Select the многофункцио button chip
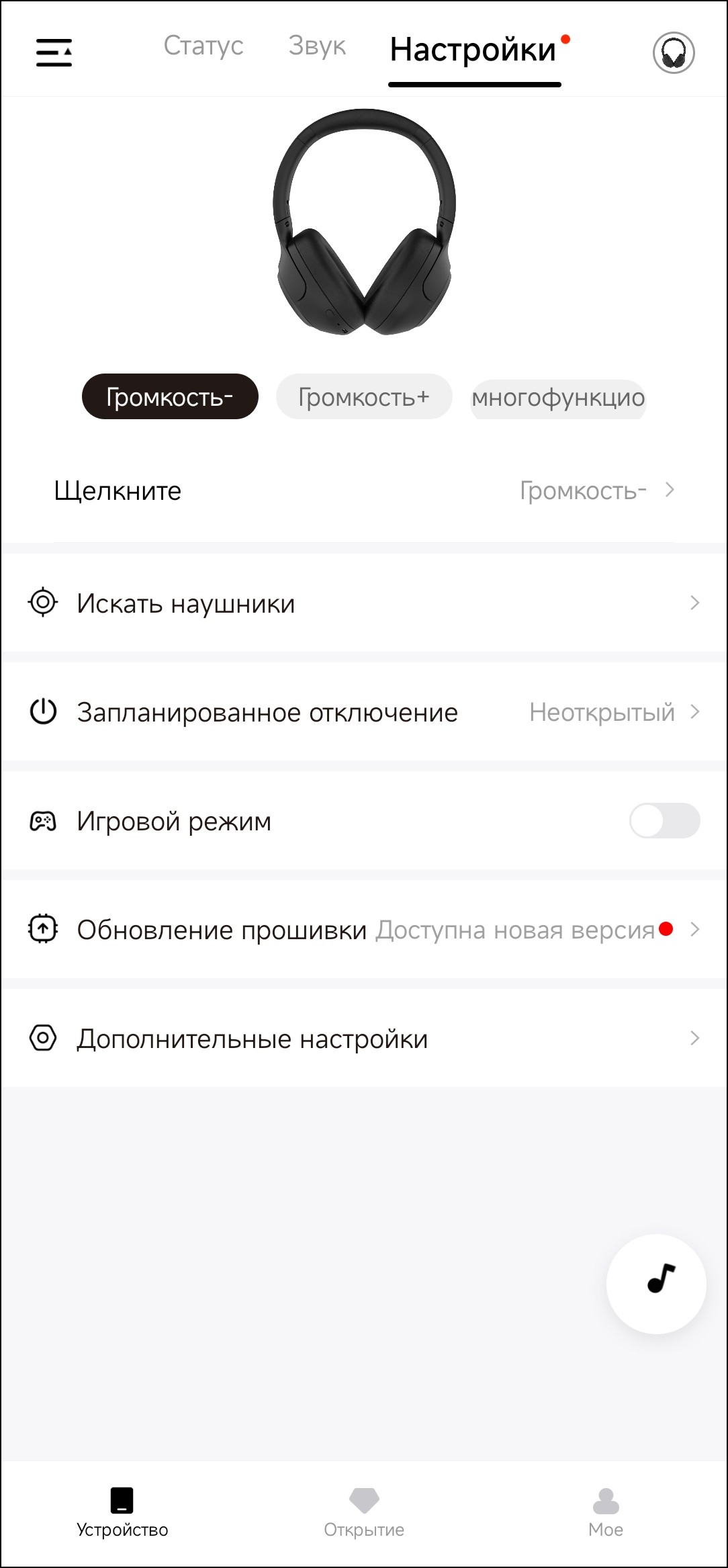The image size is (728, 1568). coord(558,397)
